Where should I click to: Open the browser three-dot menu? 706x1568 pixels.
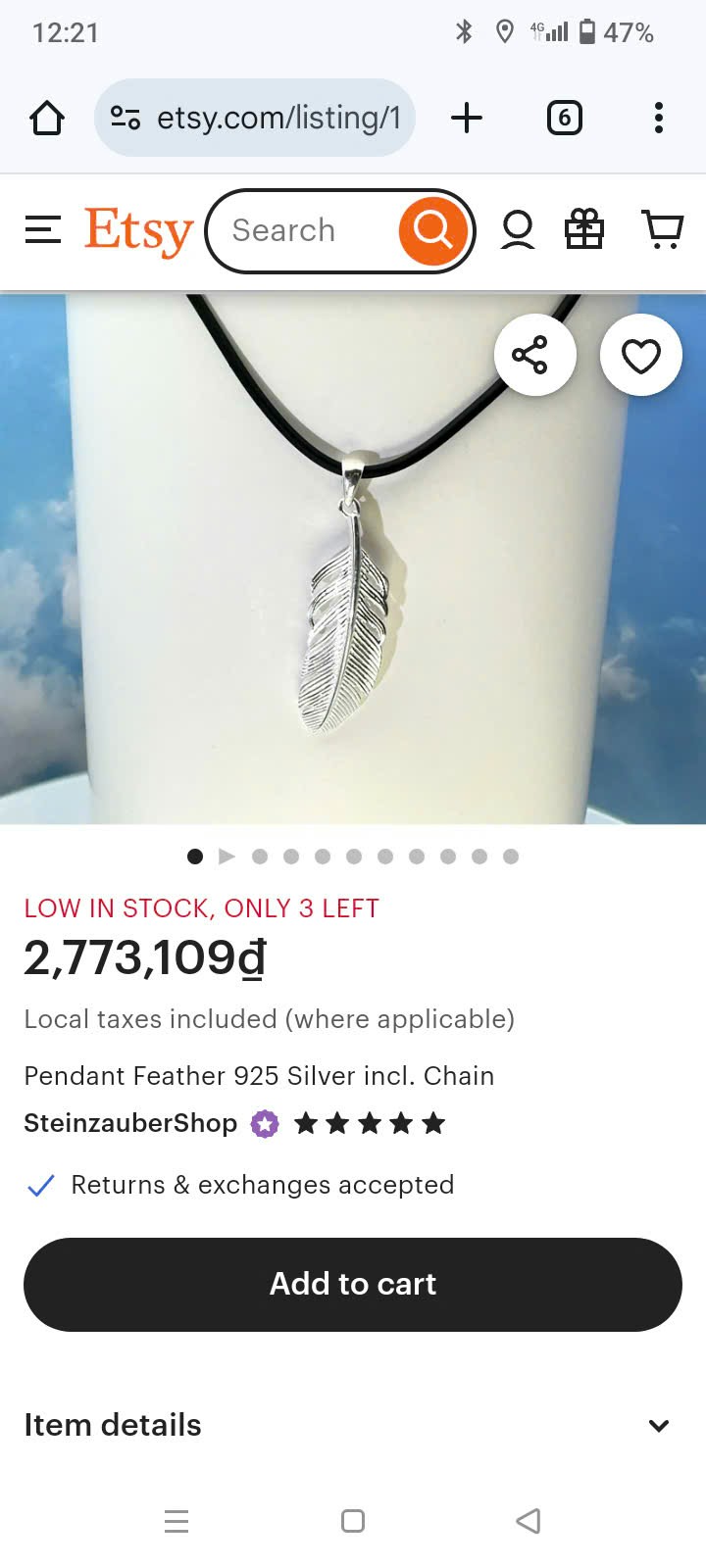pos(659,118)
